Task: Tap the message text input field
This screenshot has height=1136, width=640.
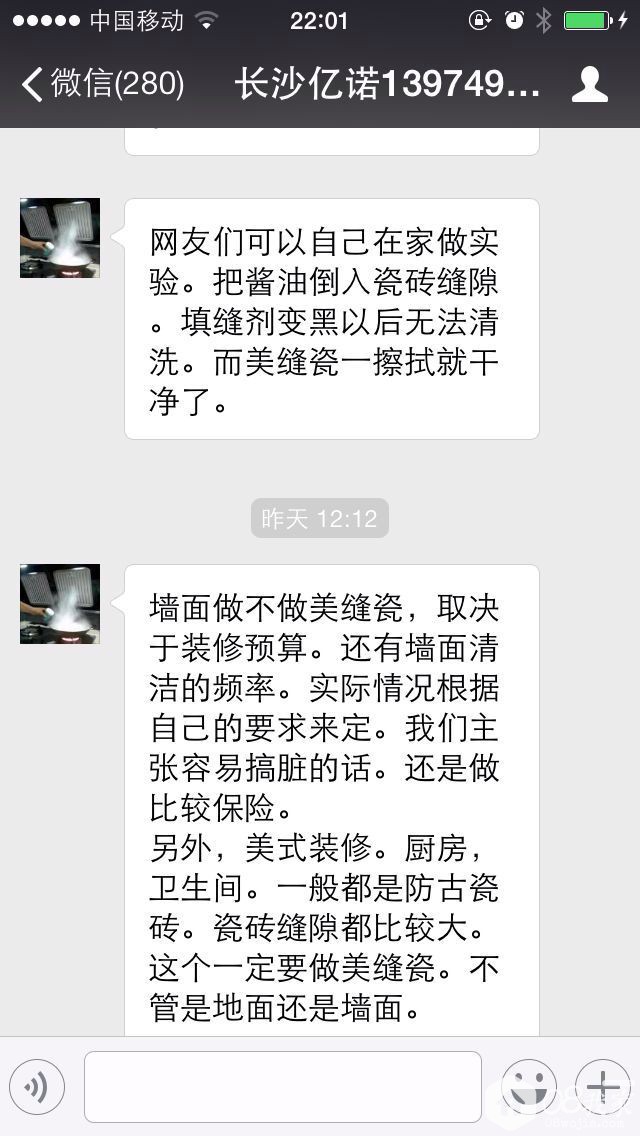Action: pos(282,1086)
